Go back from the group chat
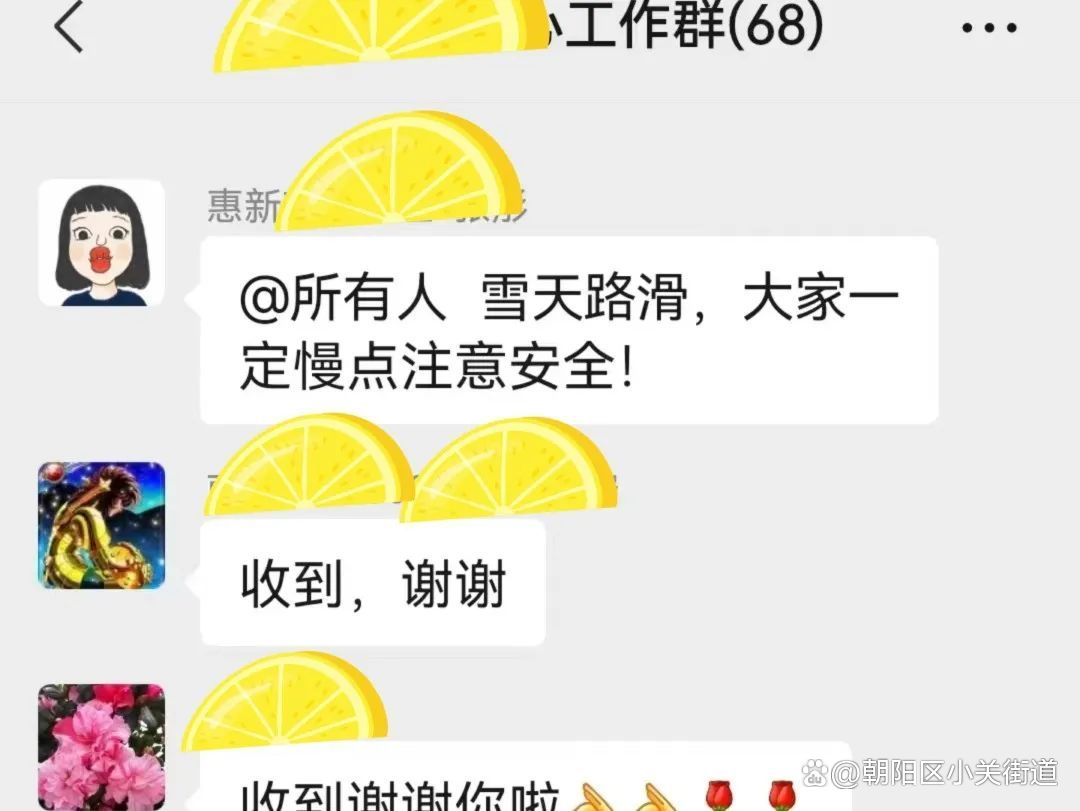This screenshot has width=1080, height=811. pyautogui.click(x=68, y=28)
